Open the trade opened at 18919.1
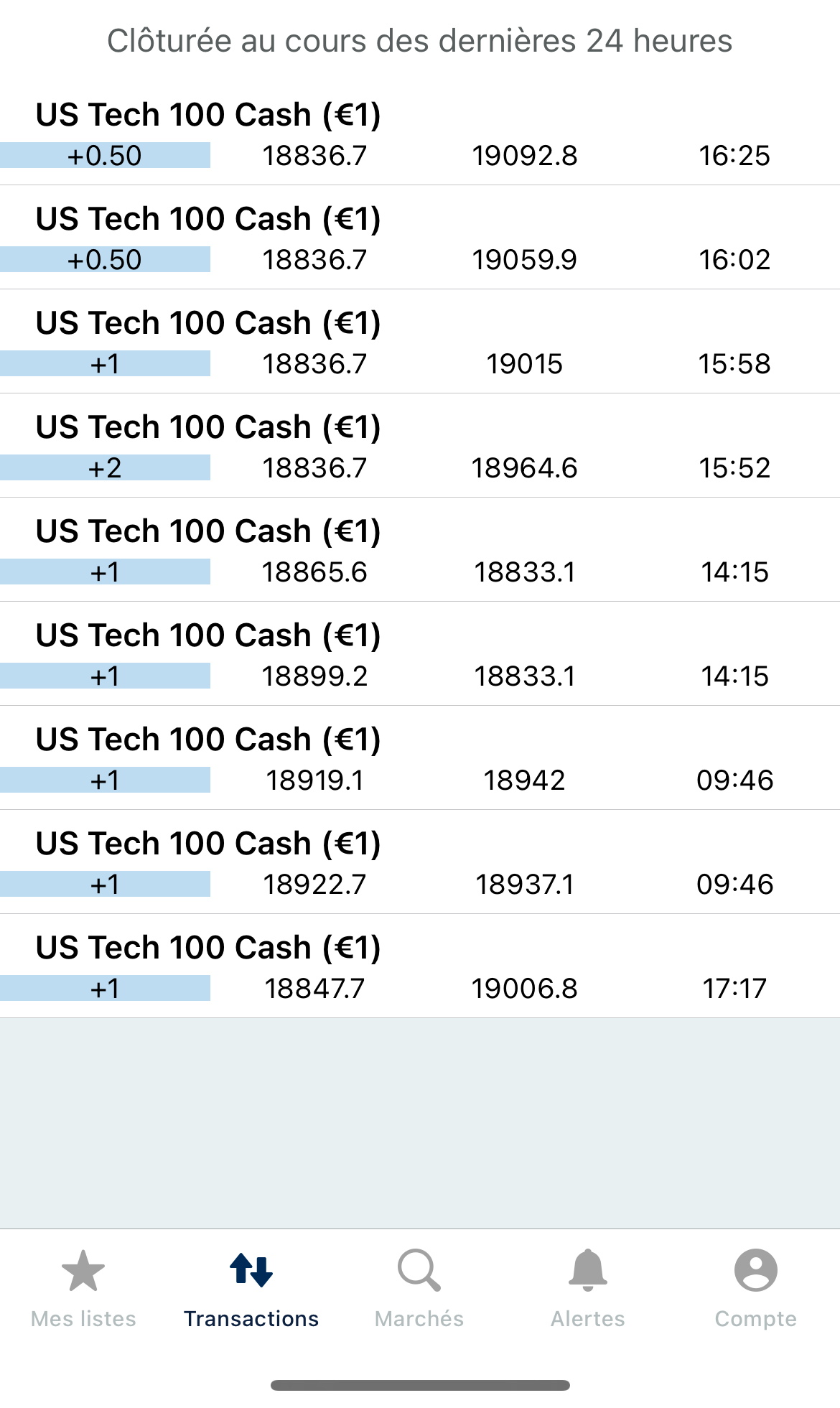 click(x=420, y=758)
